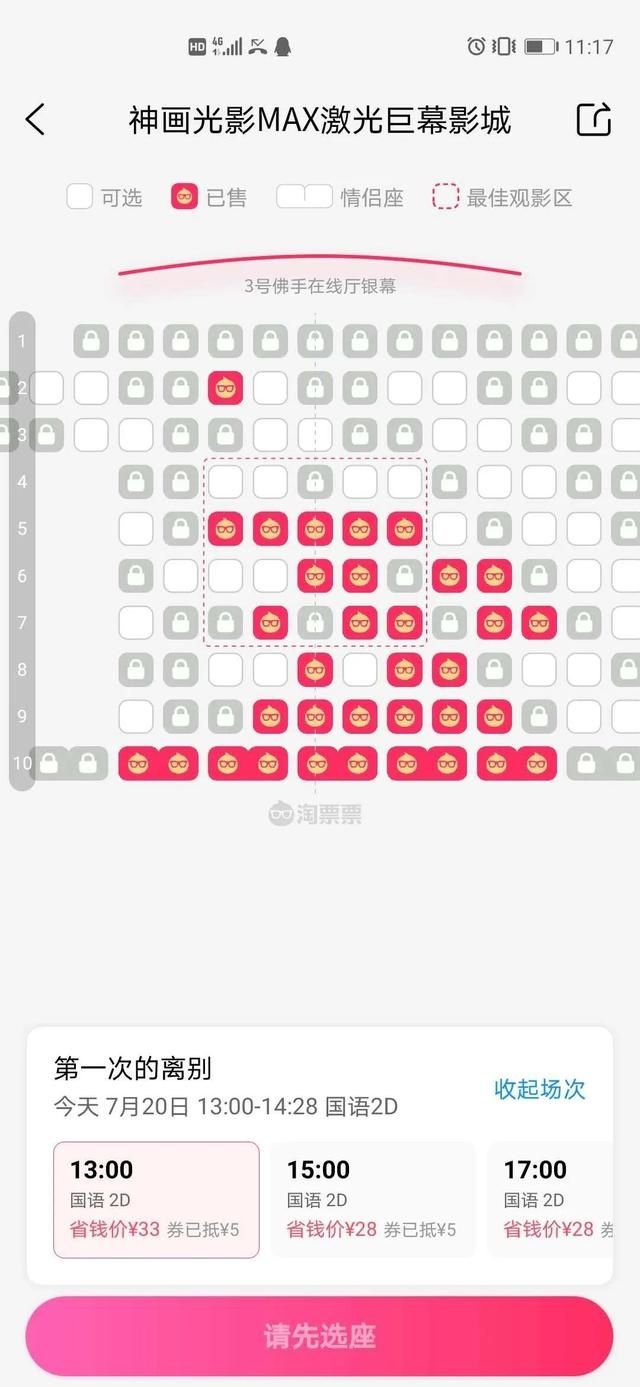Tap the 请先选座 button
The image size is (640, 1387).
(x=319, y=1336)
